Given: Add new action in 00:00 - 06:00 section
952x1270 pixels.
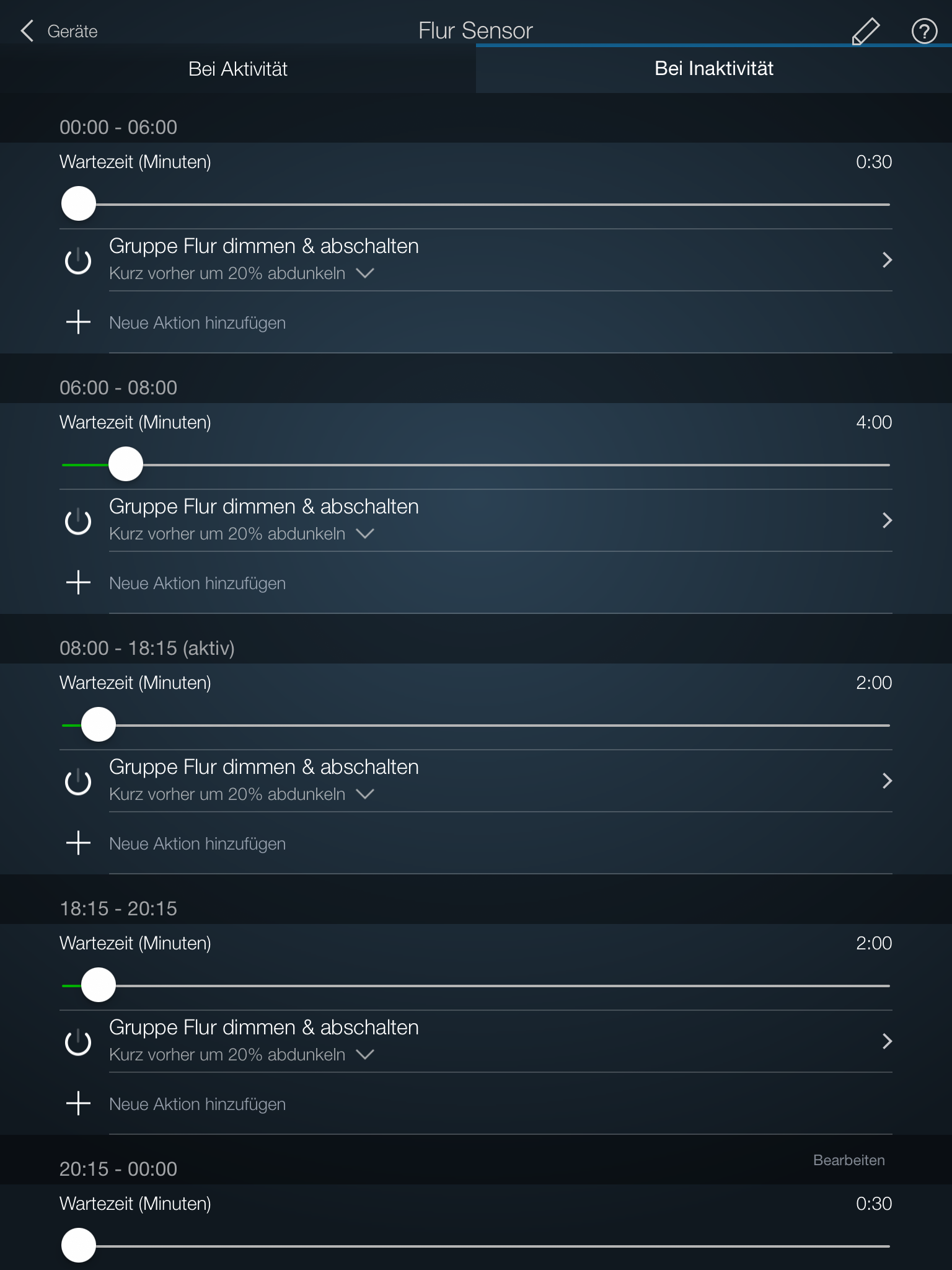Looking at the screenshot, I should tap(197, 322).
